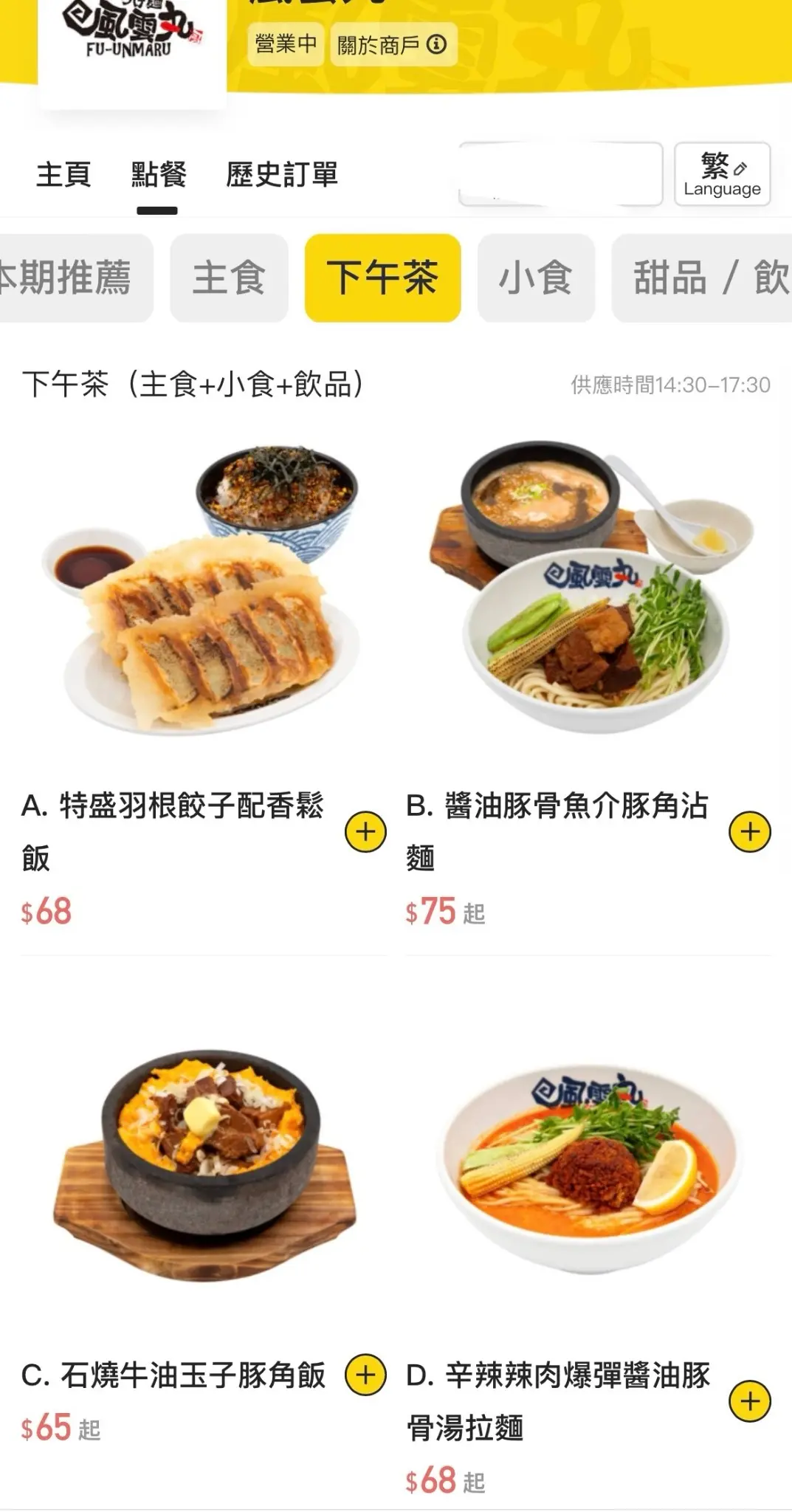
Task: Change language with the Language button
Action: tap(722, 174)
